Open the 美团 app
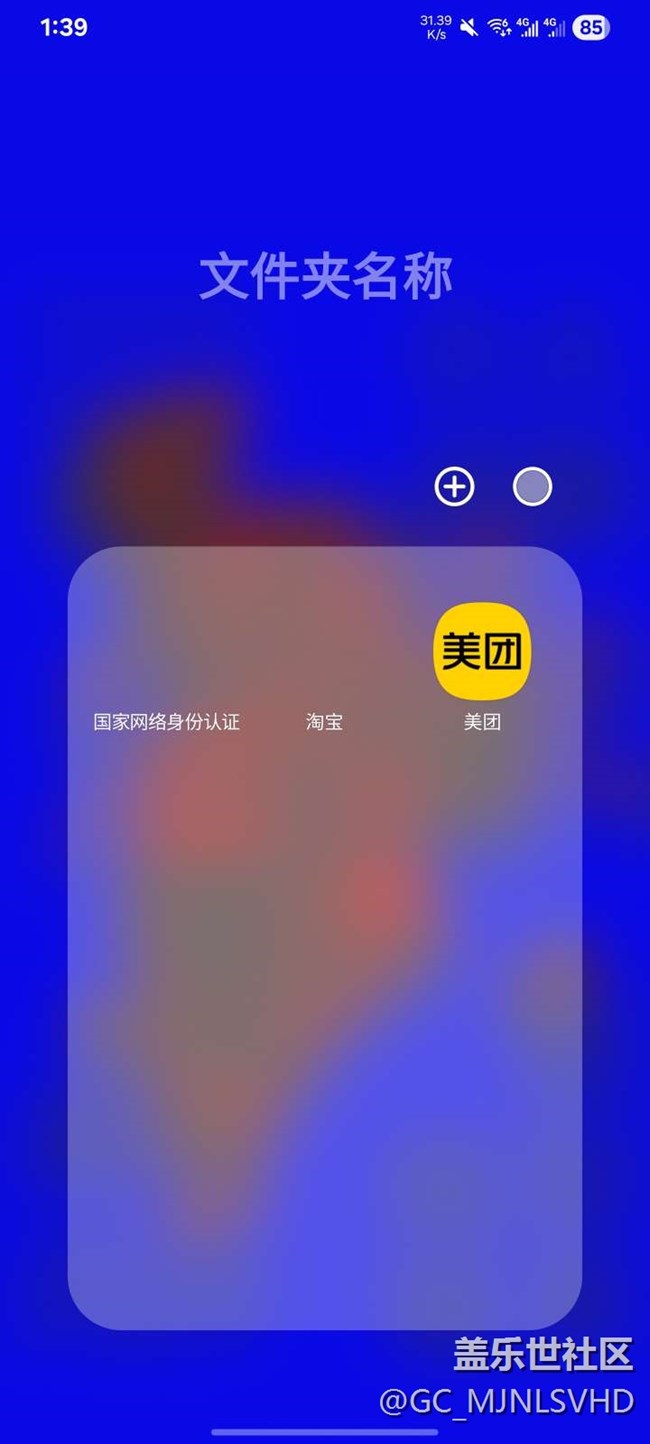The image size is (650, 1444). click(482, 652)
